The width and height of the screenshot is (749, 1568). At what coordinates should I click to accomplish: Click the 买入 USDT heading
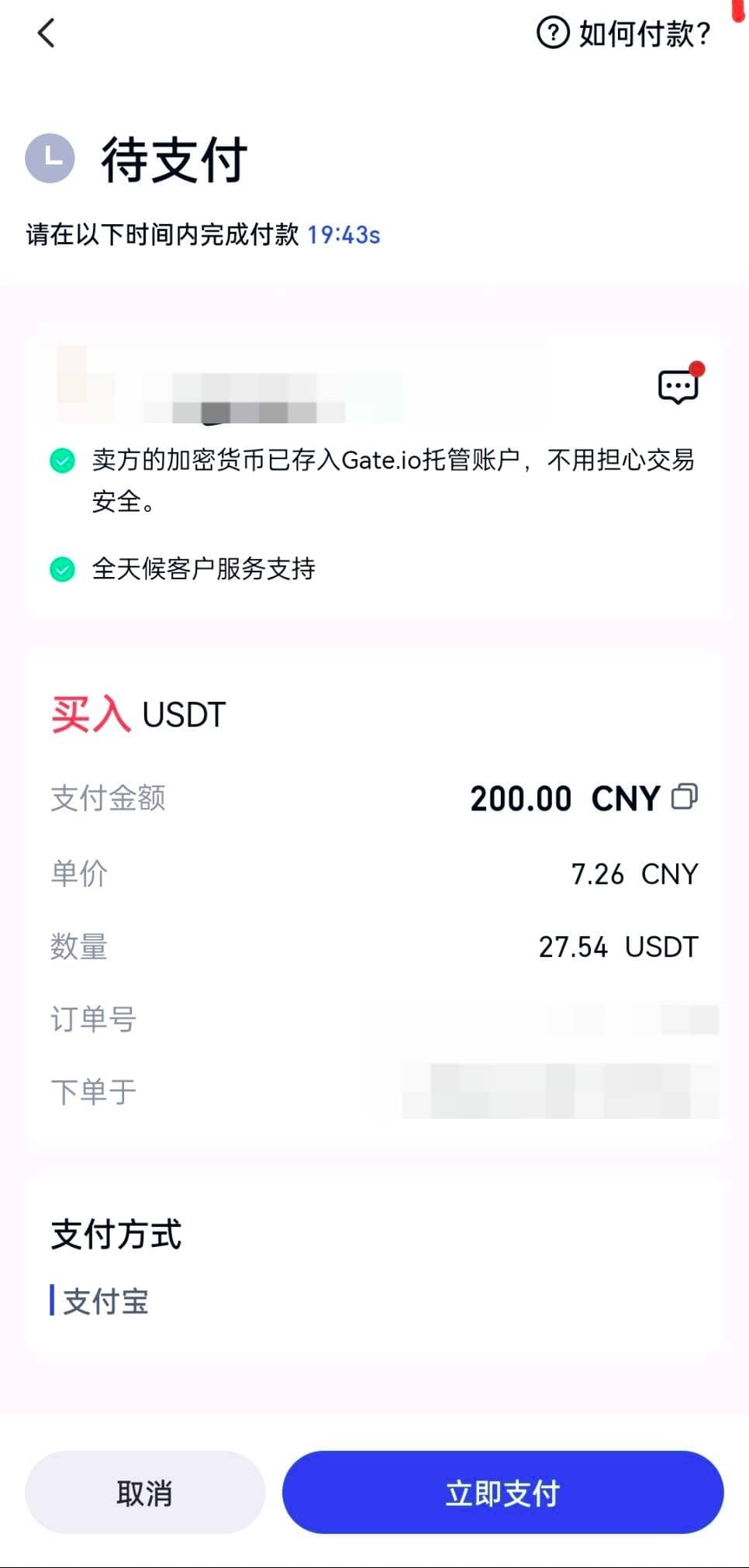click(x=136, y=713)
